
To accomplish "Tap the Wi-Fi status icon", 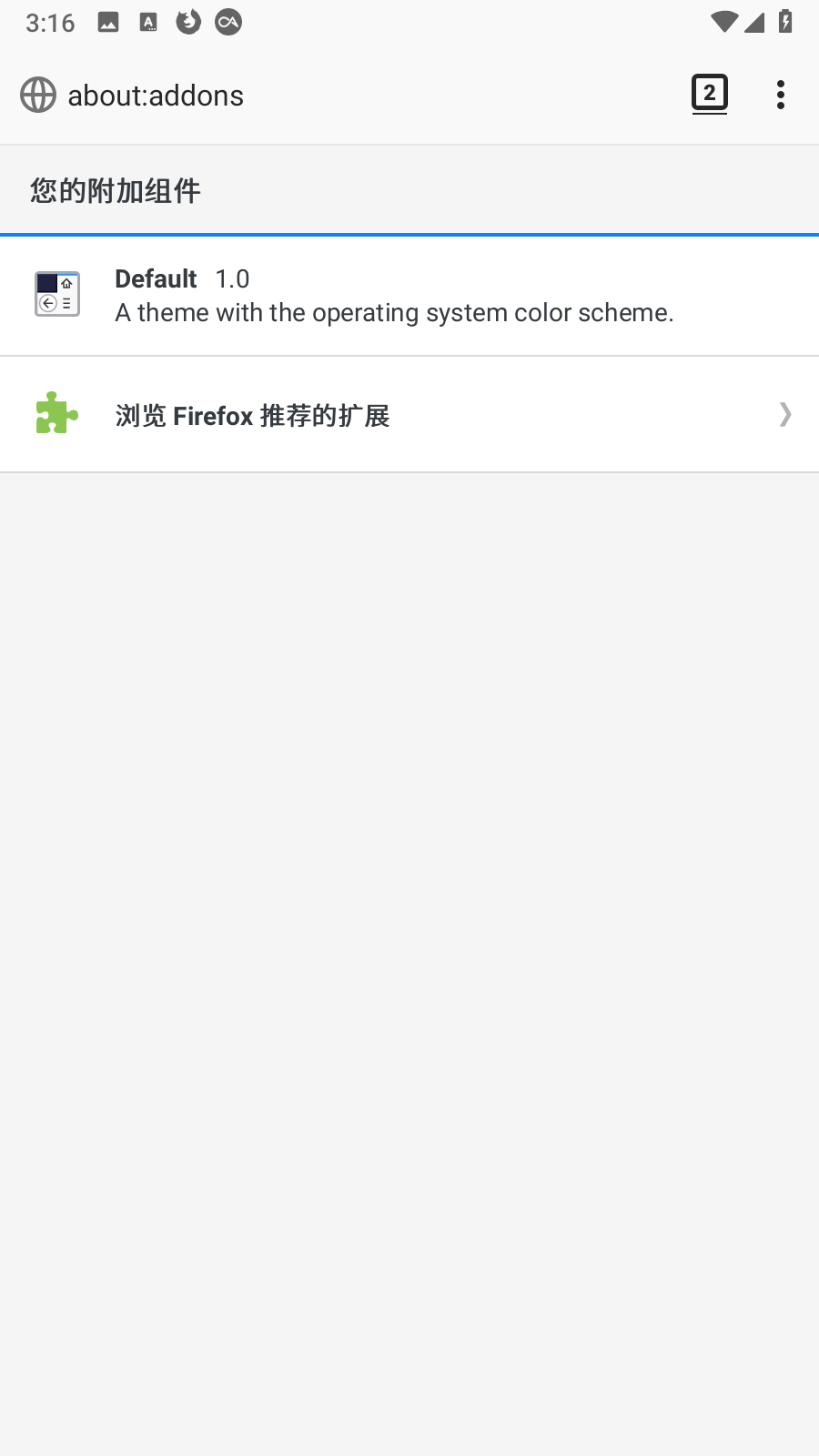I will point(723,22).
